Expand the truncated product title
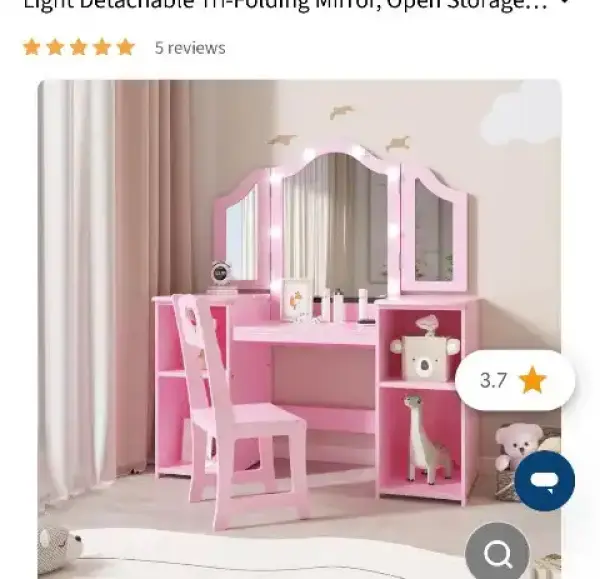 point(565,4)
